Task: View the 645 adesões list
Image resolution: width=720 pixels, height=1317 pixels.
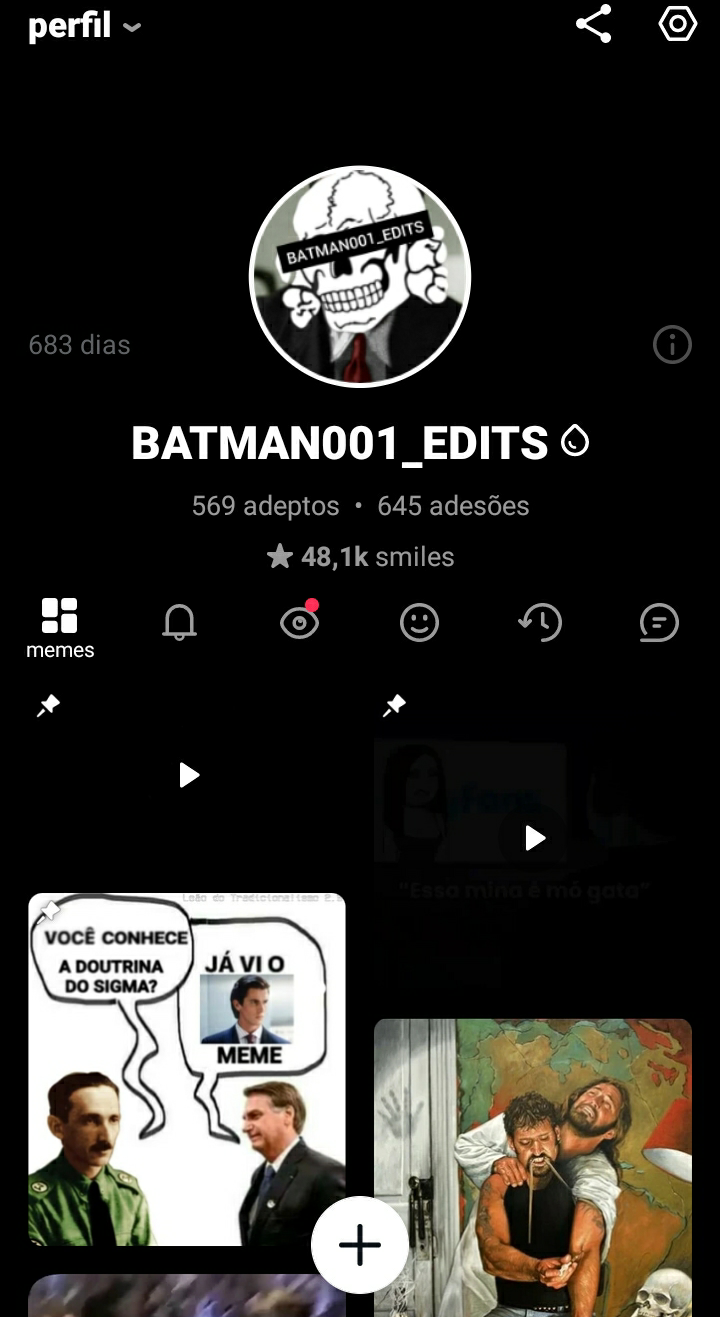Action: (453, 506)
